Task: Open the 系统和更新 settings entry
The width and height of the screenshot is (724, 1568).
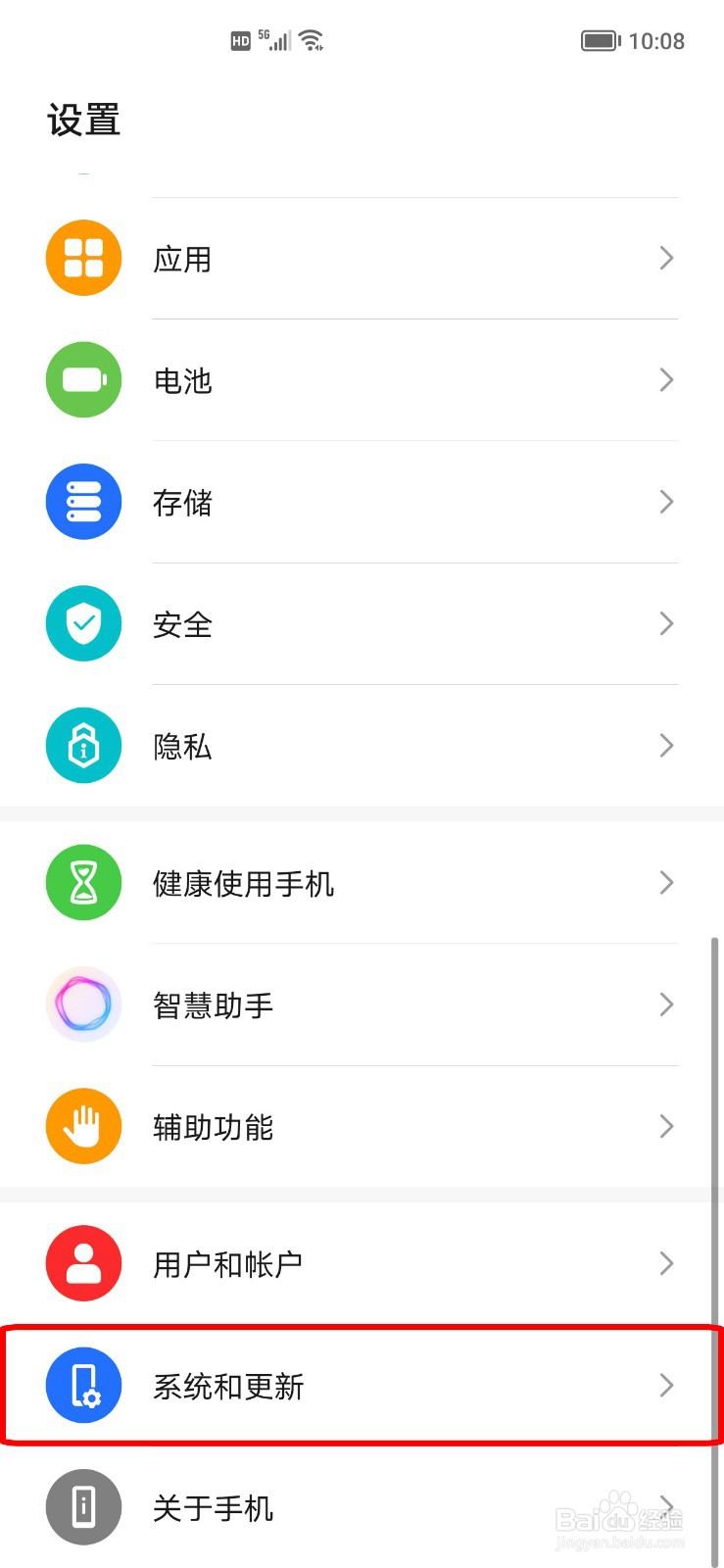Action: click(227, 1386)
